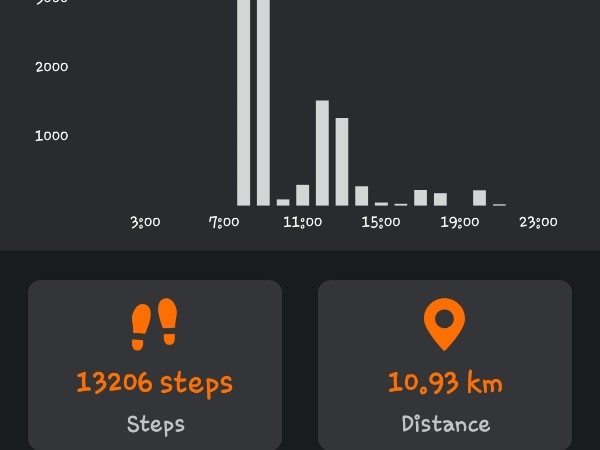The height and width of the screenshot is (450, 600).
Task: Open the 13206 steps card
Action: point(155,365)
